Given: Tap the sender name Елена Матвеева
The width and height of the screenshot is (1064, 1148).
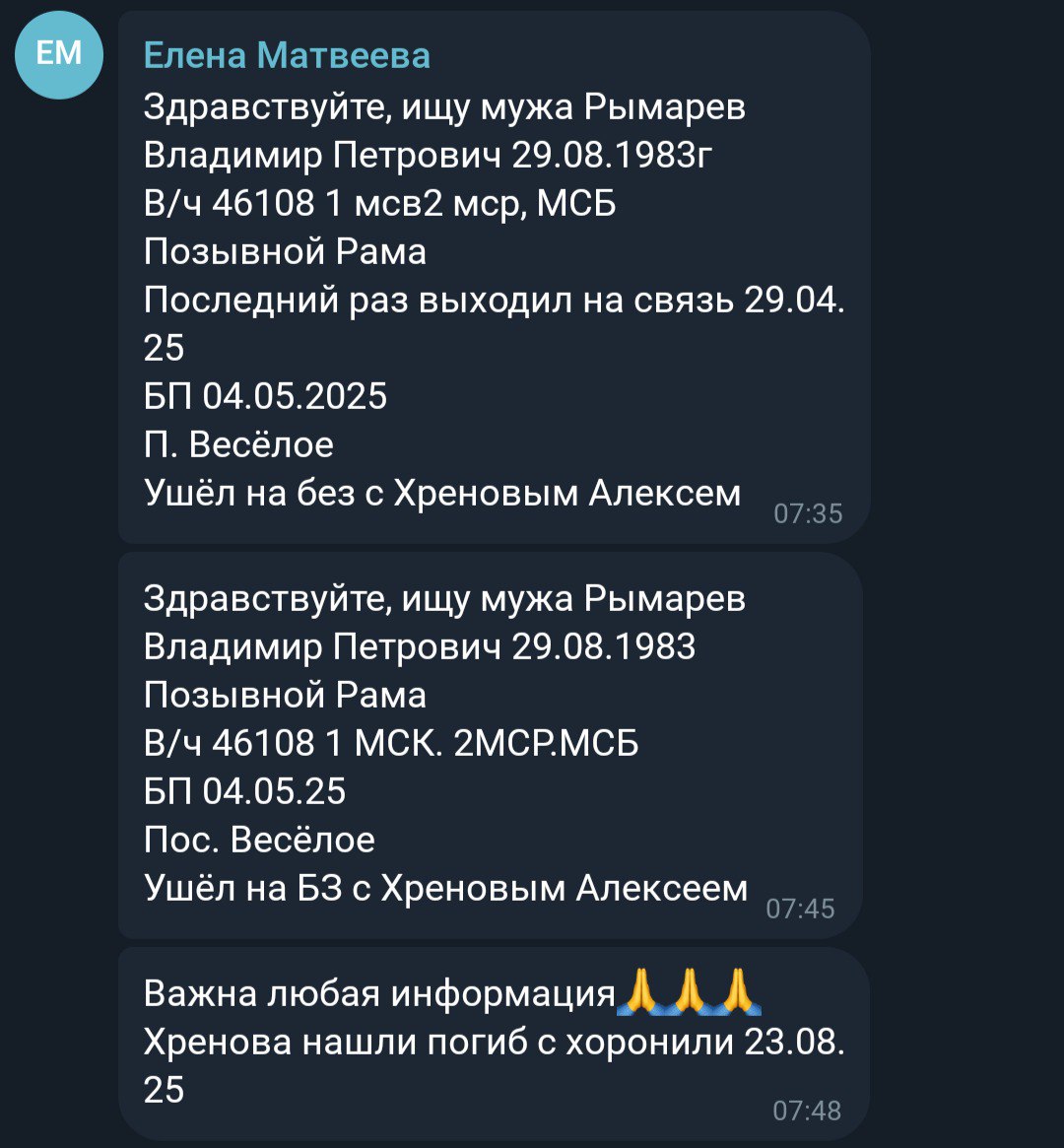Looking at the screenshot, I should coord(287,56).
